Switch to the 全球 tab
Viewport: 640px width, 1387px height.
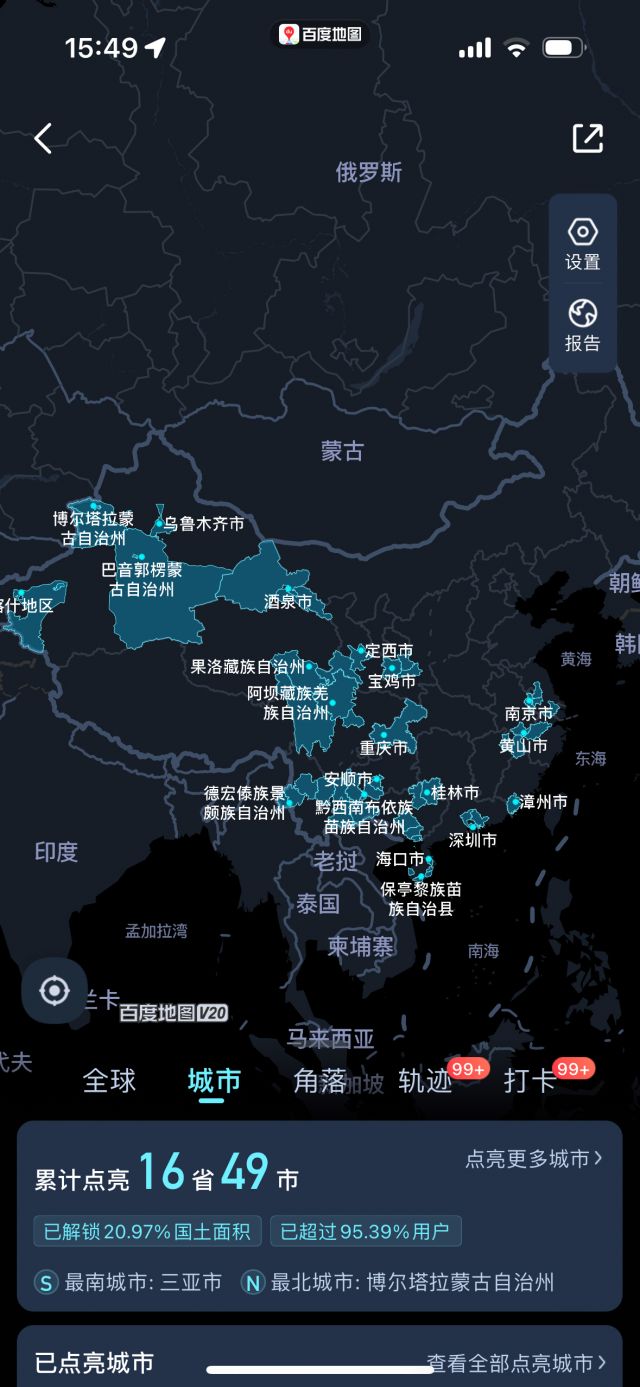pos(109,1080)
